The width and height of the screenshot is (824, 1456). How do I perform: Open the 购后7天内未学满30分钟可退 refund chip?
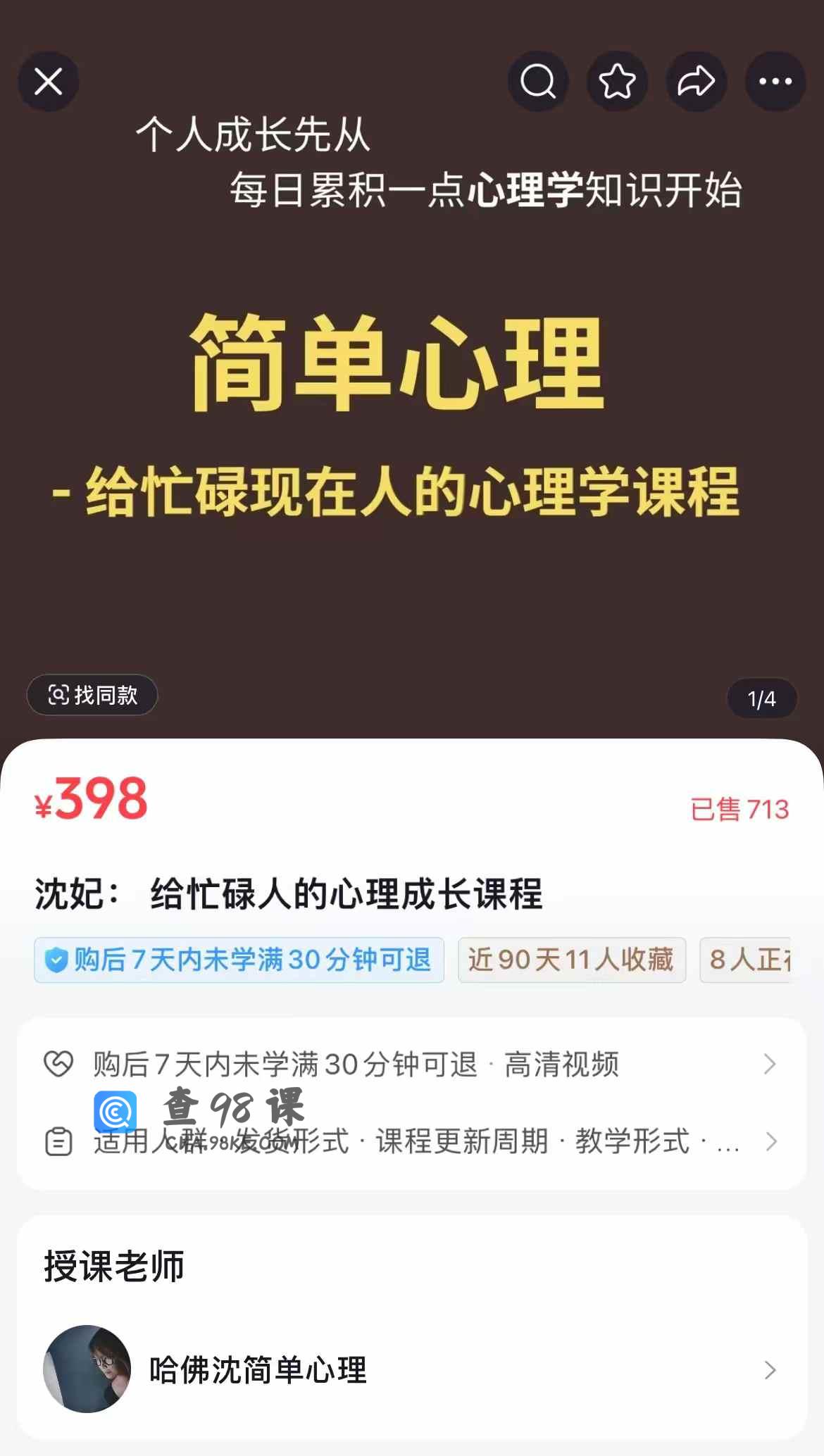coord(239,960)
